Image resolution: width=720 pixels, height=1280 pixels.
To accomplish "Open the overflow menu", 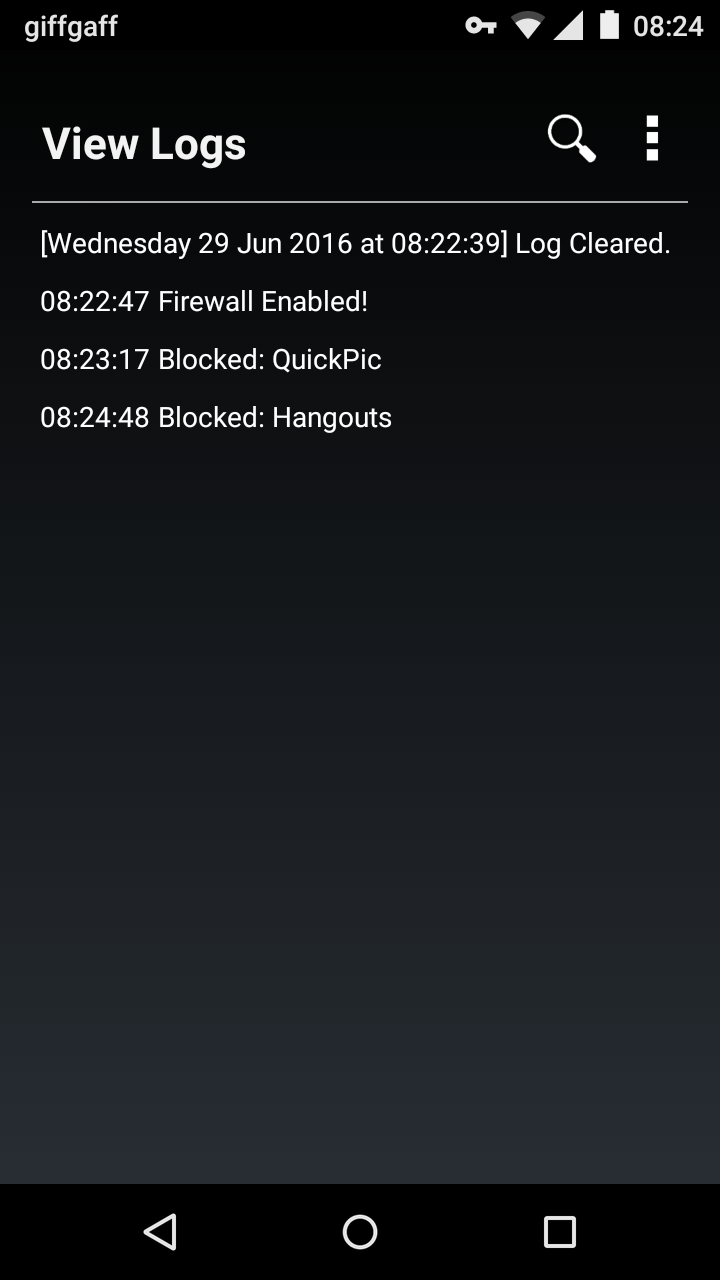I will point(652,139).
